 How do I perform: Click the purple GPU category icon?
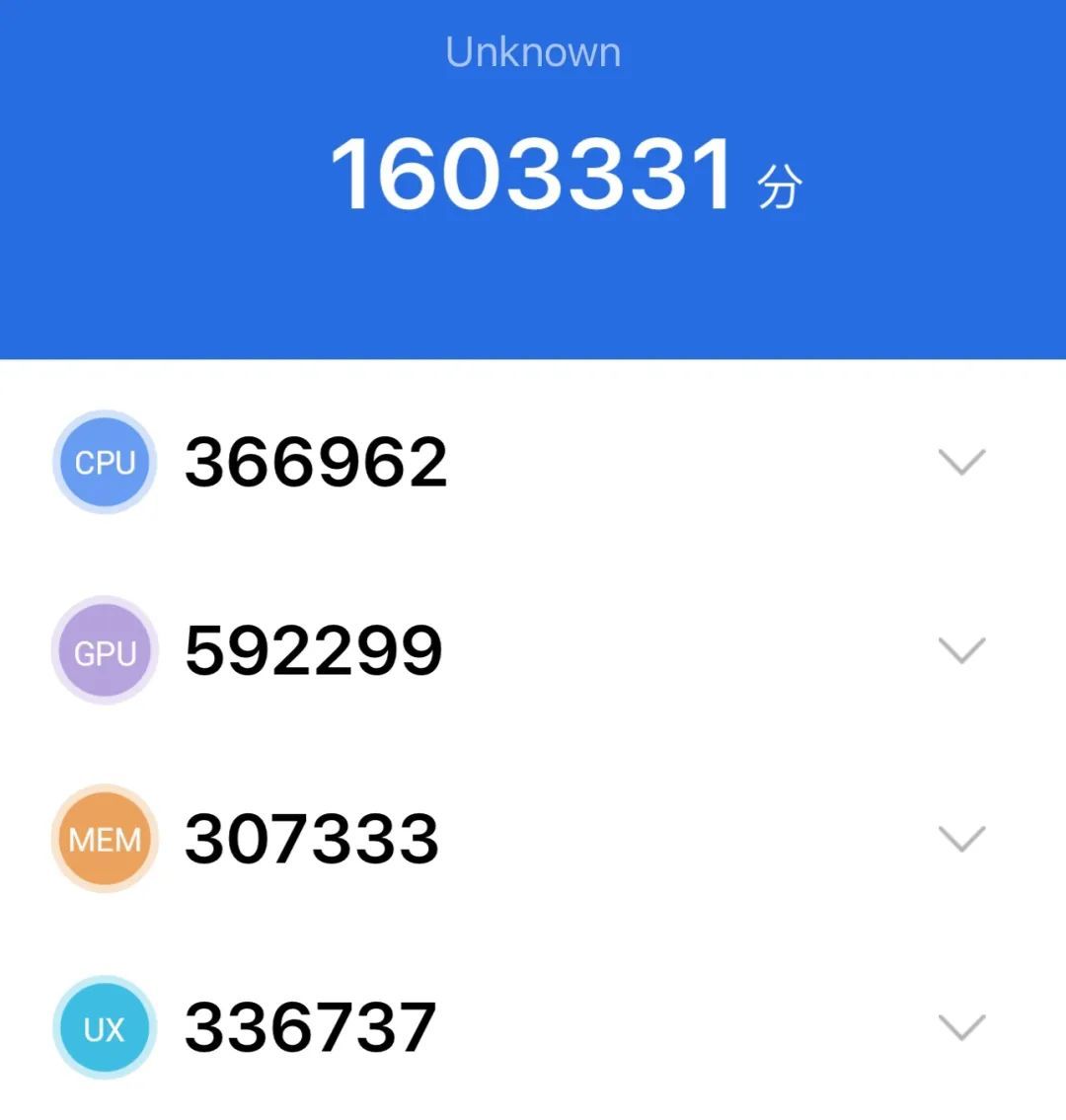click(103, 651)
